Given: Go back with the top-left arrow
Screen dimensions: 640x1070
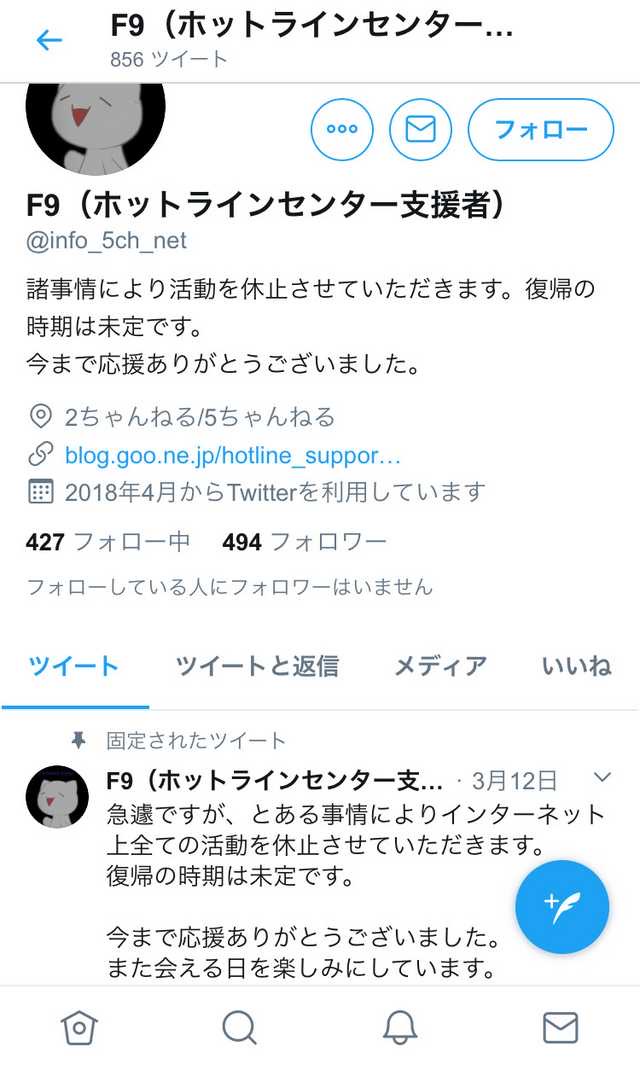Looking at the screenshot, I should click(x=48, y=40).
